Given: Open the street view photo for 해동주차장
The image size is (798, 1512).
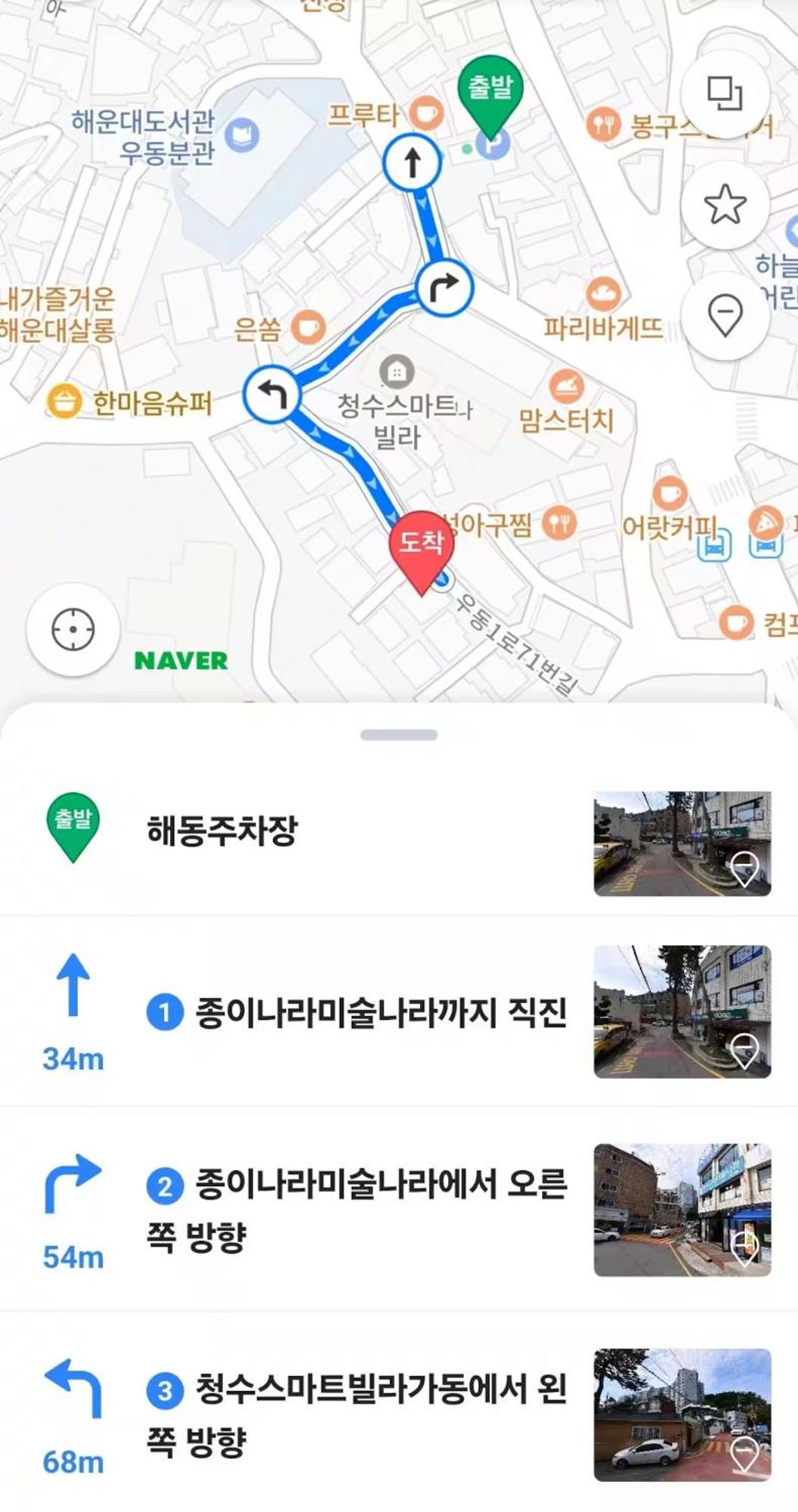Looking at the screenshot, I should (x=682, y=843).
